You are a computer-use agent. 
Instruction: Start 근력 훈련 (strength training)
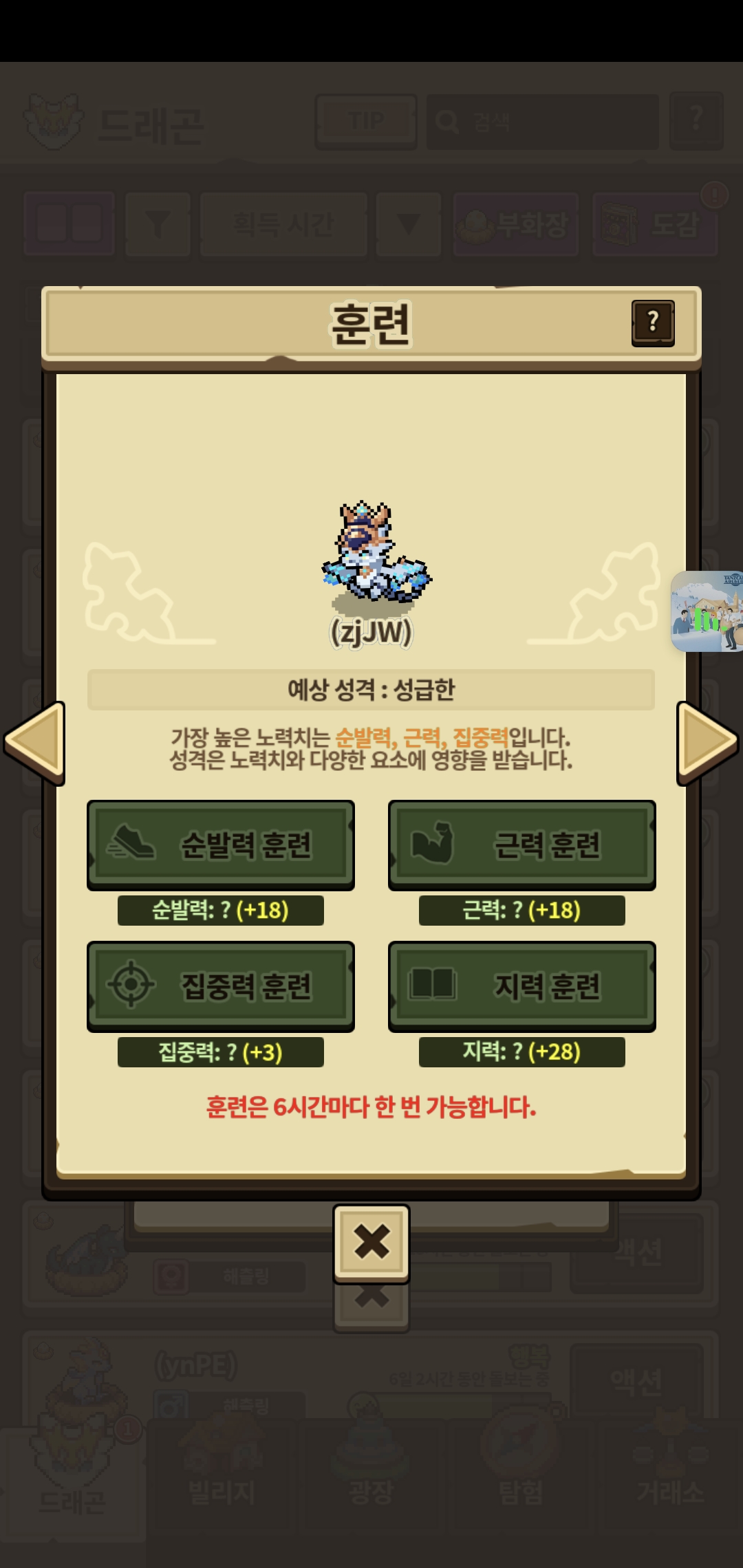point(521,845)
